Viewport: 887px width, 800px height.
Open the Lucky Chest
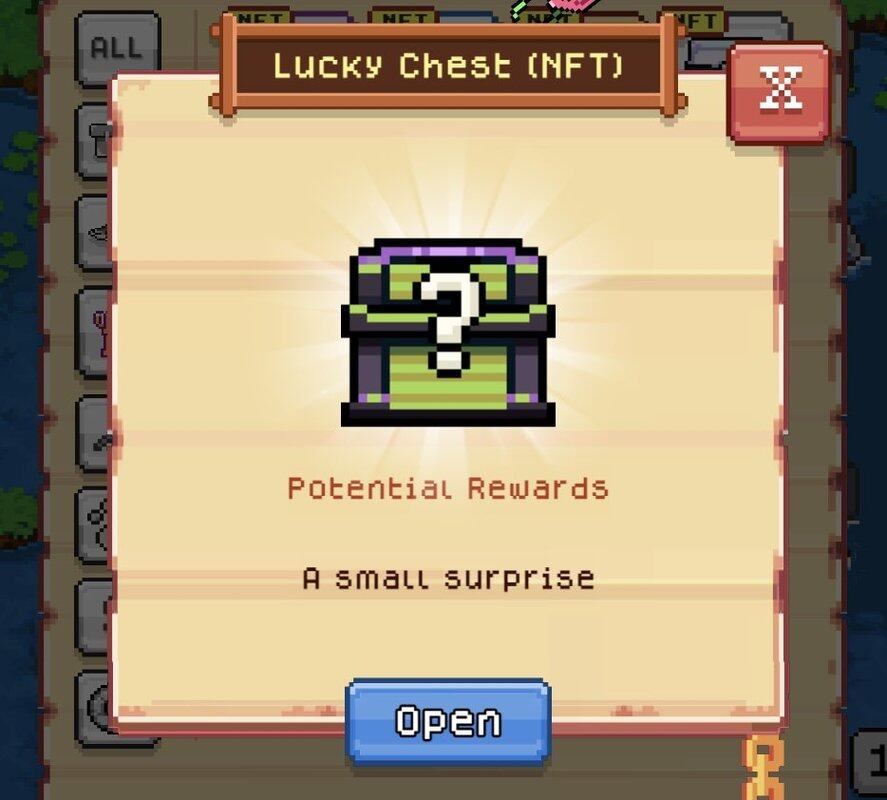448,721
